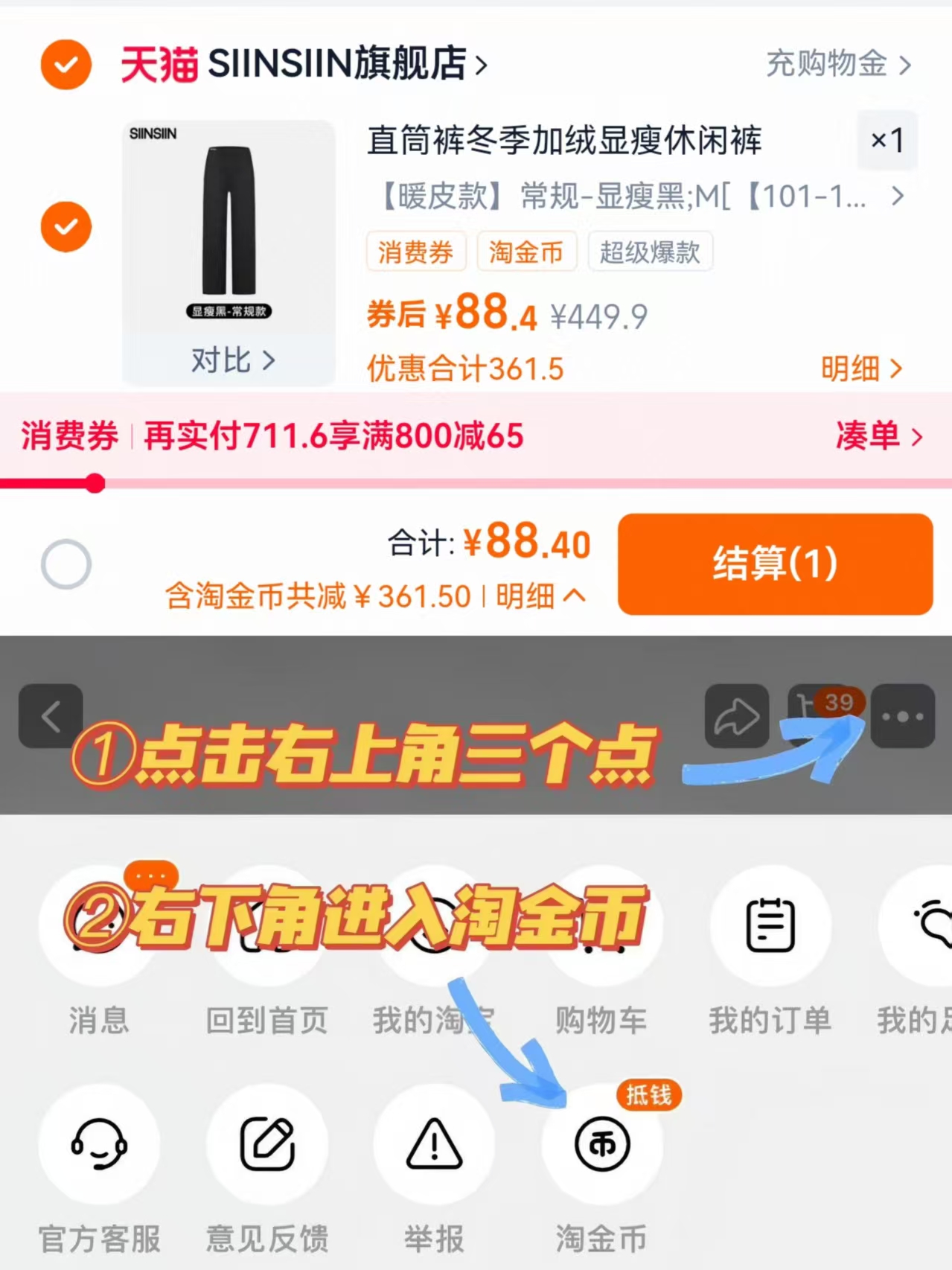
Task: Uncheck the SIINSIIN store selection checkbox
Action: pos(66,65)
